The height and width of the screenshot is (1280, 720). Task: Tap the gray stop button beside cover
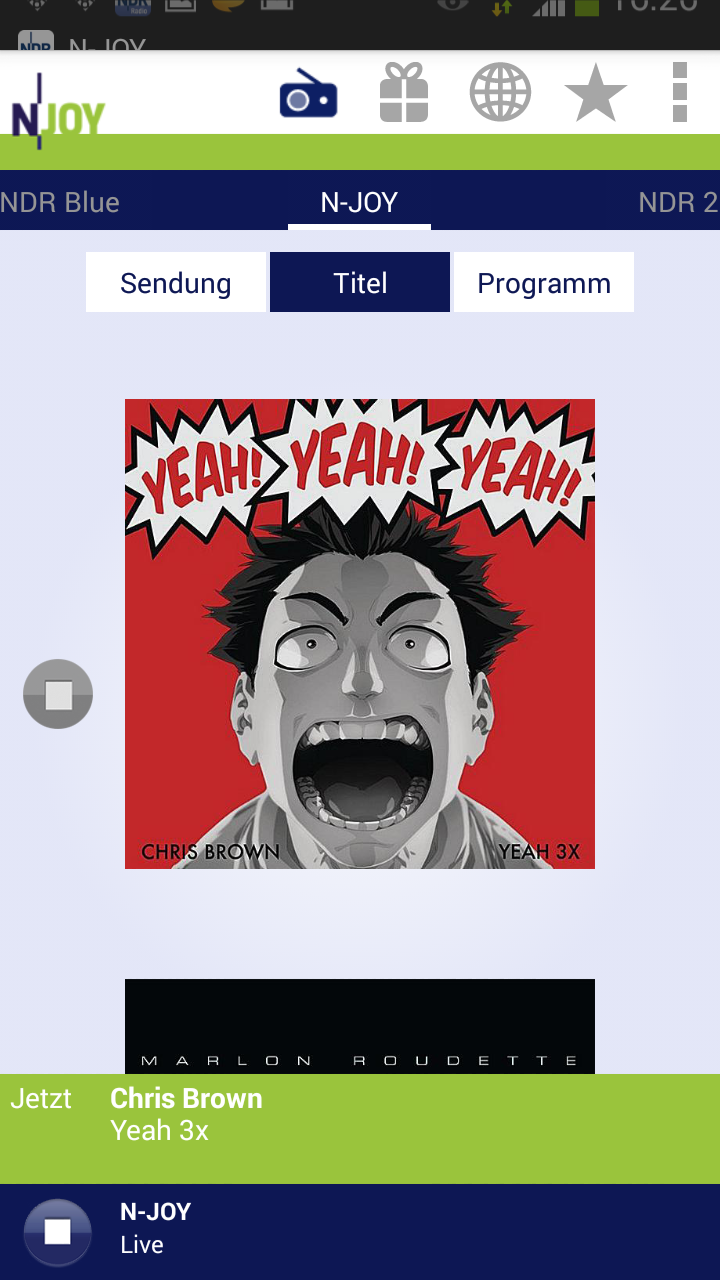coord(58,694)
